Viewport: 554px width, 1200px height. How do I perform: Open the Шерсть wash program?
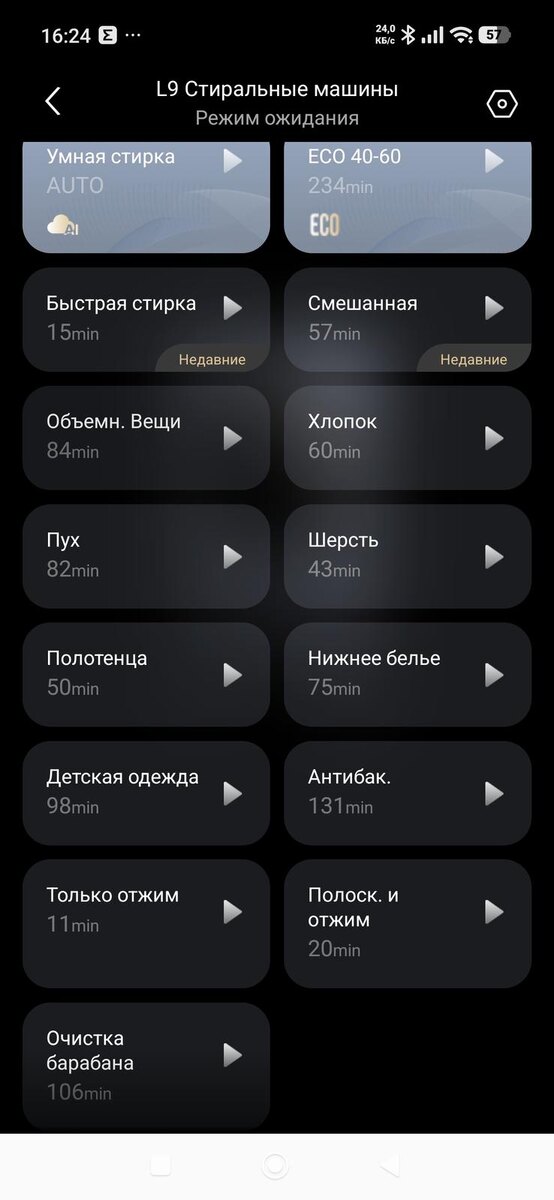pos(407,556)
